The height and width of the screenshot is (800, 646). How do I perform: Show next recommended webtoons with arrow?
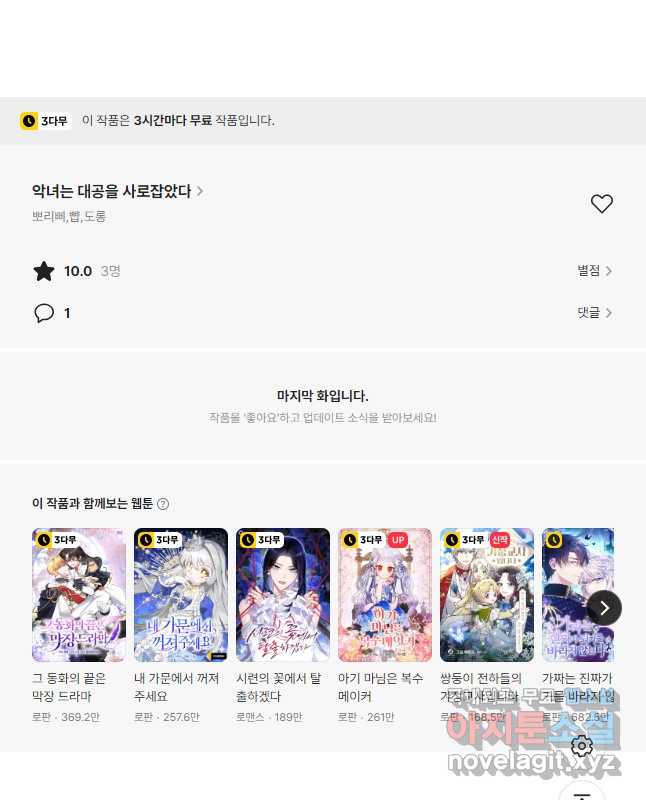coord(604,607)
